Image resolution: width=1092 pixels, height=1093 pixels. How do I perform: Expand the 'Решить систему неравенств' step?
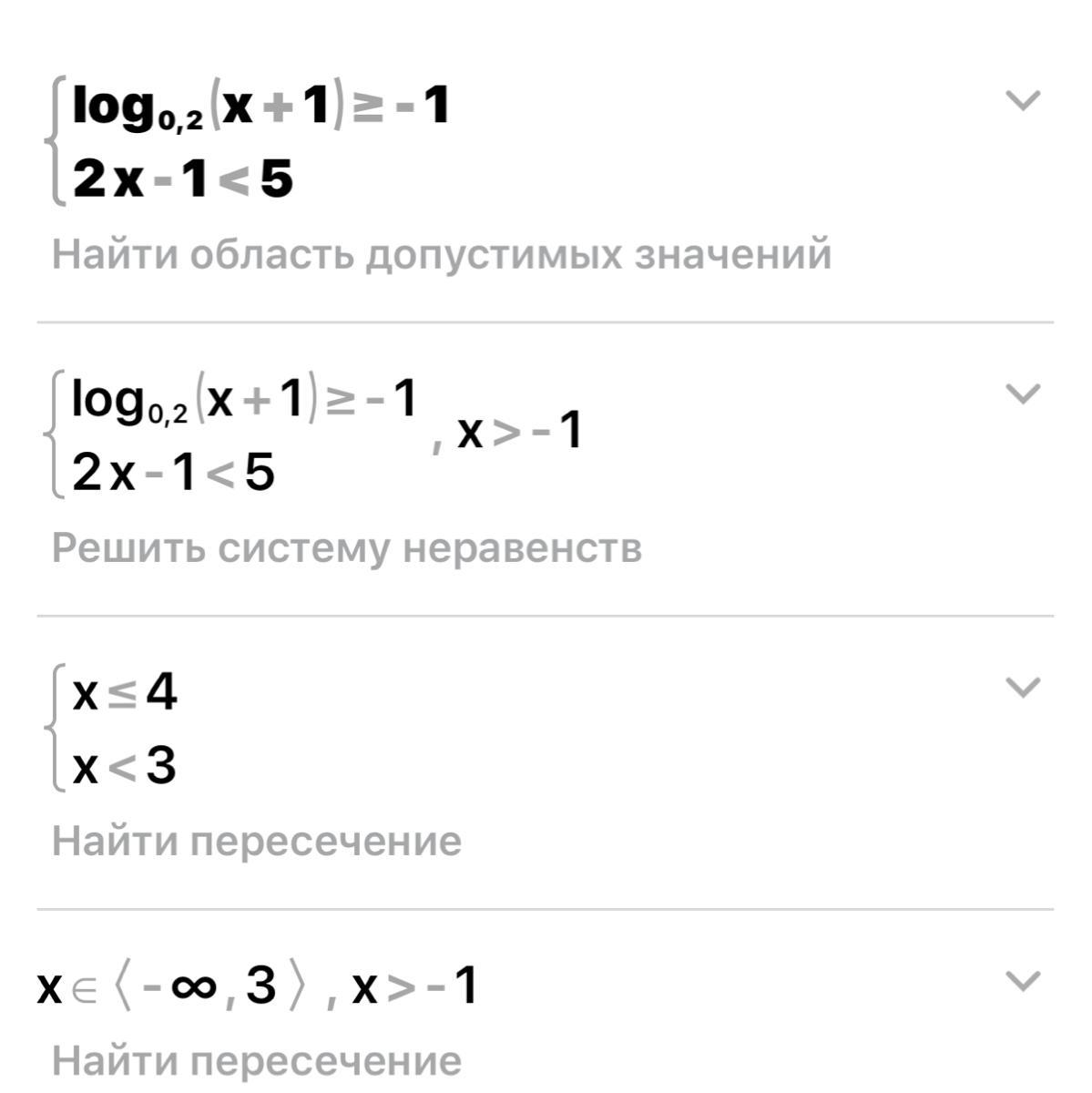[1021, 393]
